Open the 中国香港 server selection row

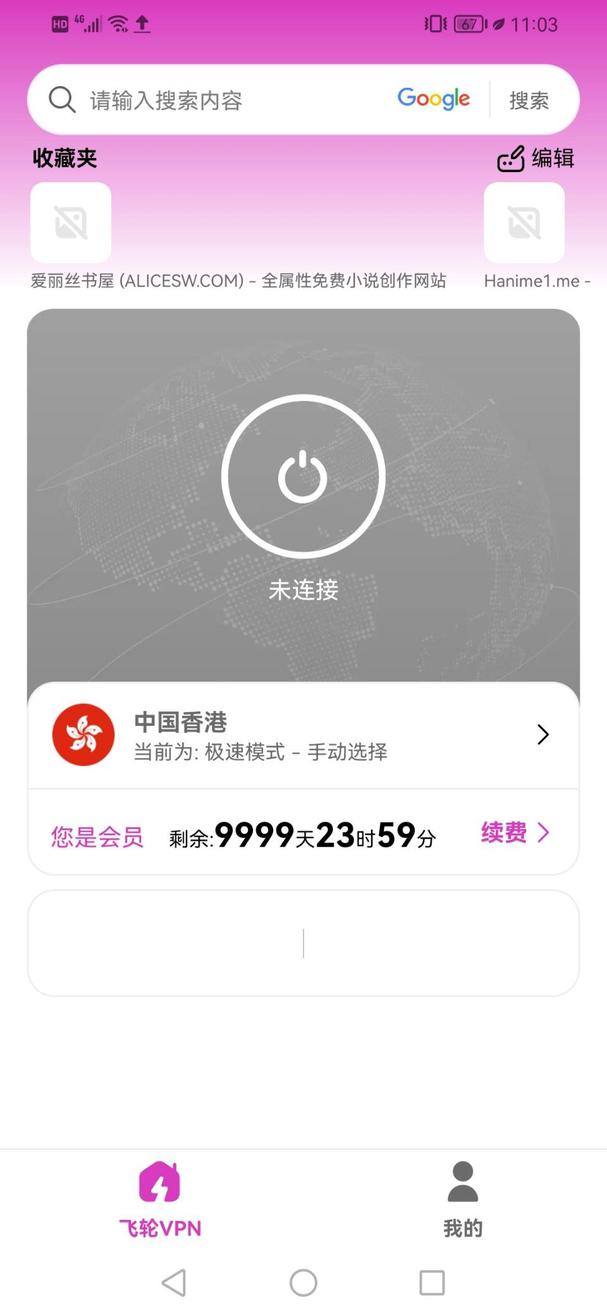coord(303,735)
